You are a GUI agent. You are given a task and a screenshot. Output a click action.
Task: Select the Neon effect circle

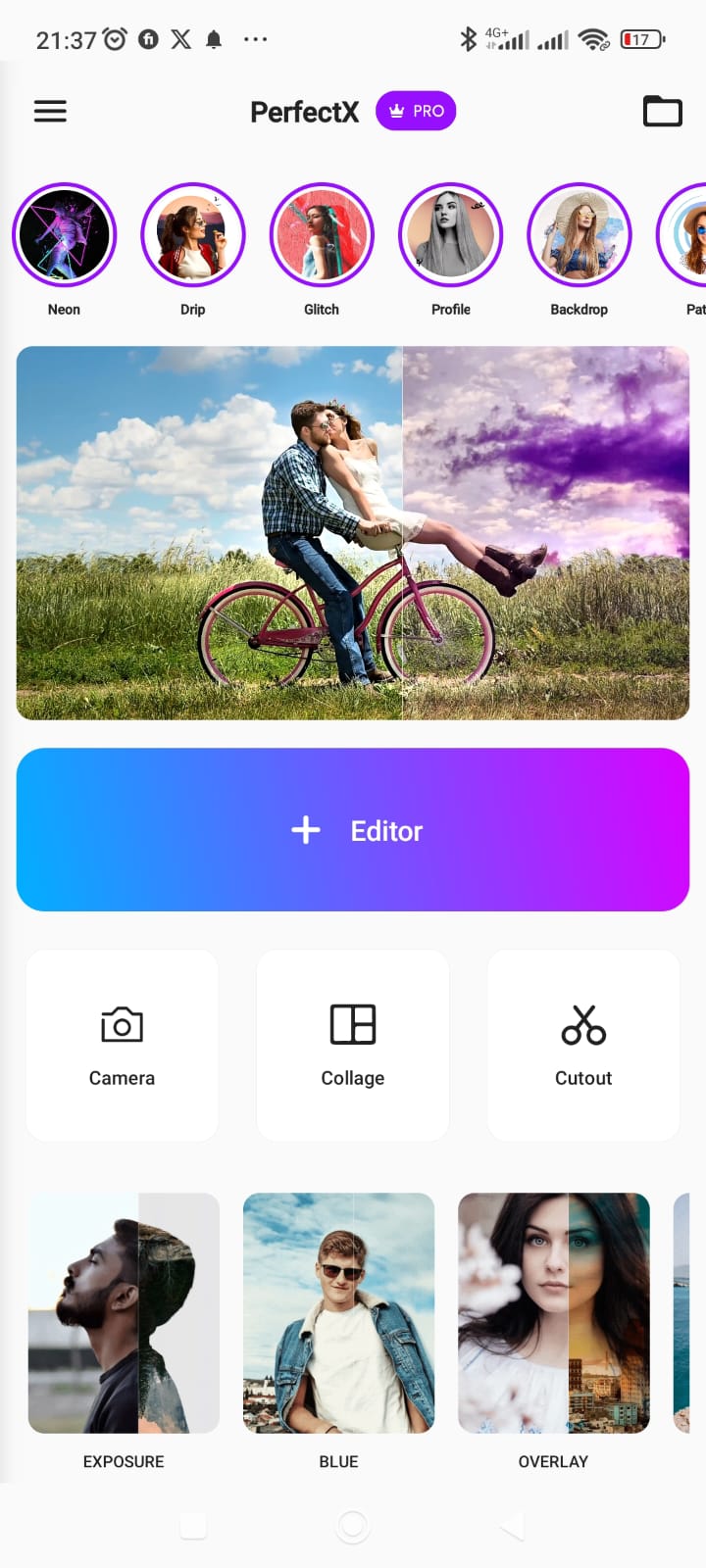click(x=64, y=235)
